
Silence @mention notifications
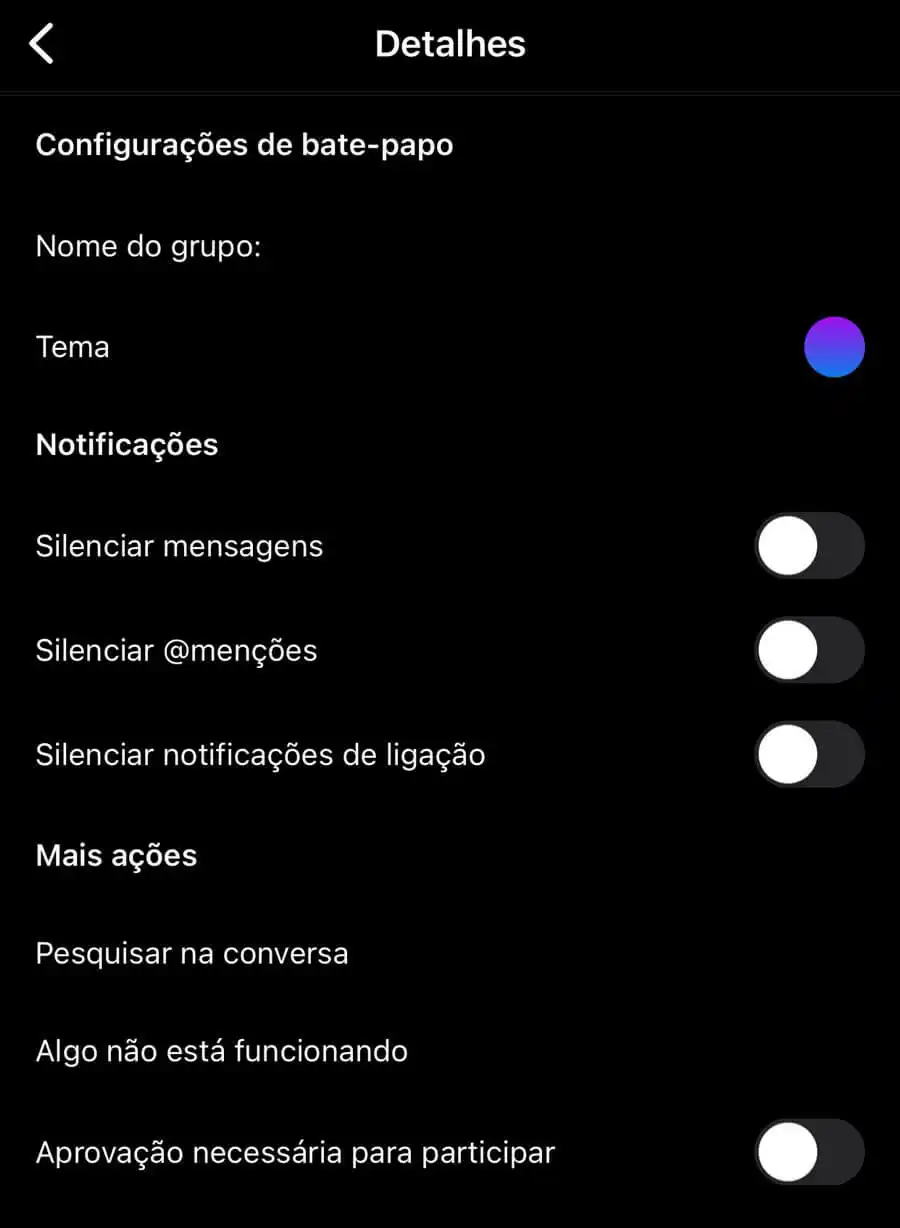[x=810, y=650]
